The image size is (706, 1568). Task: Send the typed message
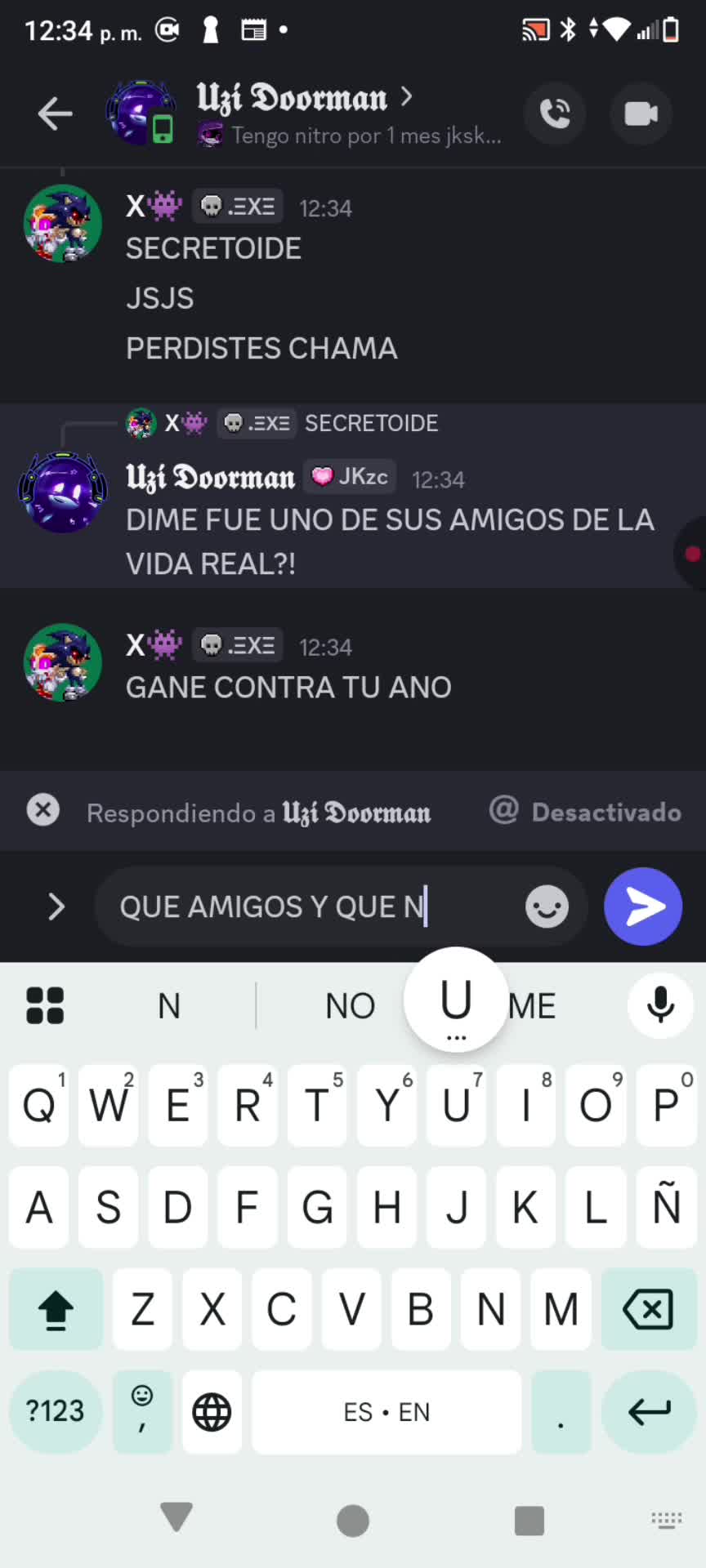coord(643,906)
